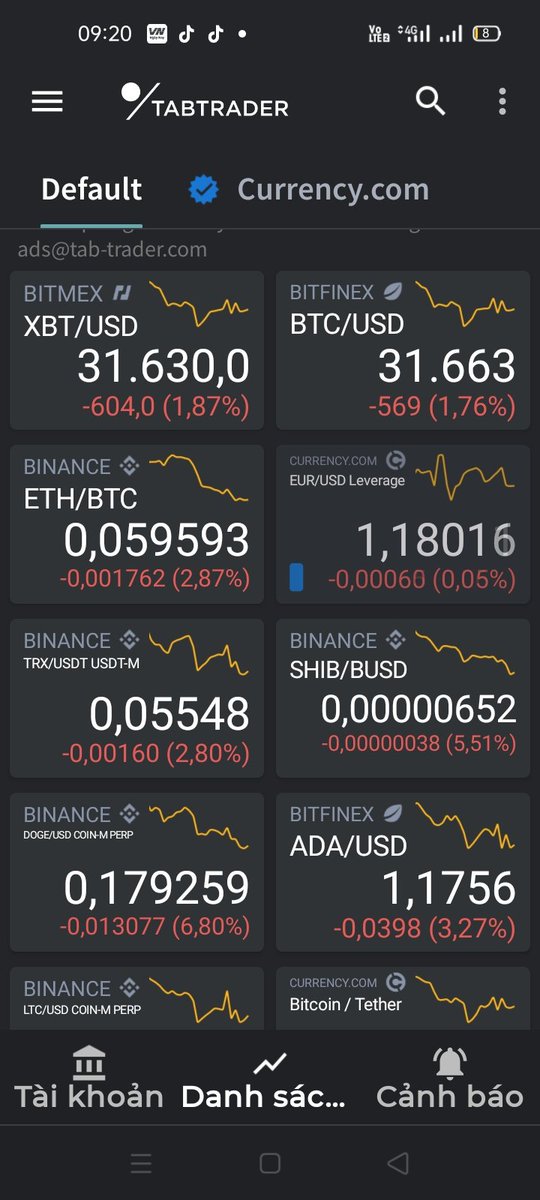
Task: Open the DOGE/USD COIN-M PERP card
Action: click(137, 872)
